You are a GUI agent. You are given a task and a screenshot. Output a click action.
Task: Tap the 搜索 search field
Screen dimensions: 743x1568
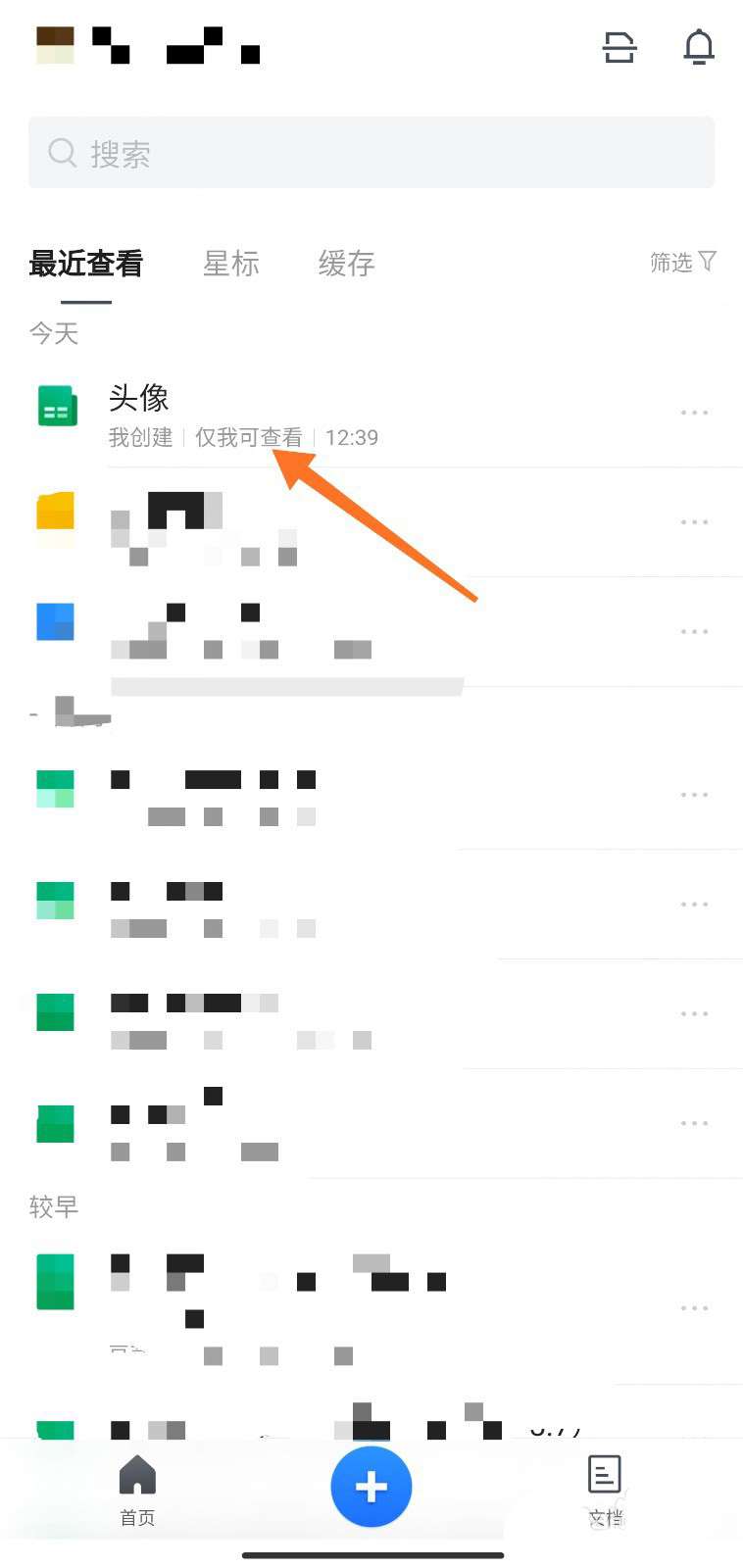pos(371,153)
